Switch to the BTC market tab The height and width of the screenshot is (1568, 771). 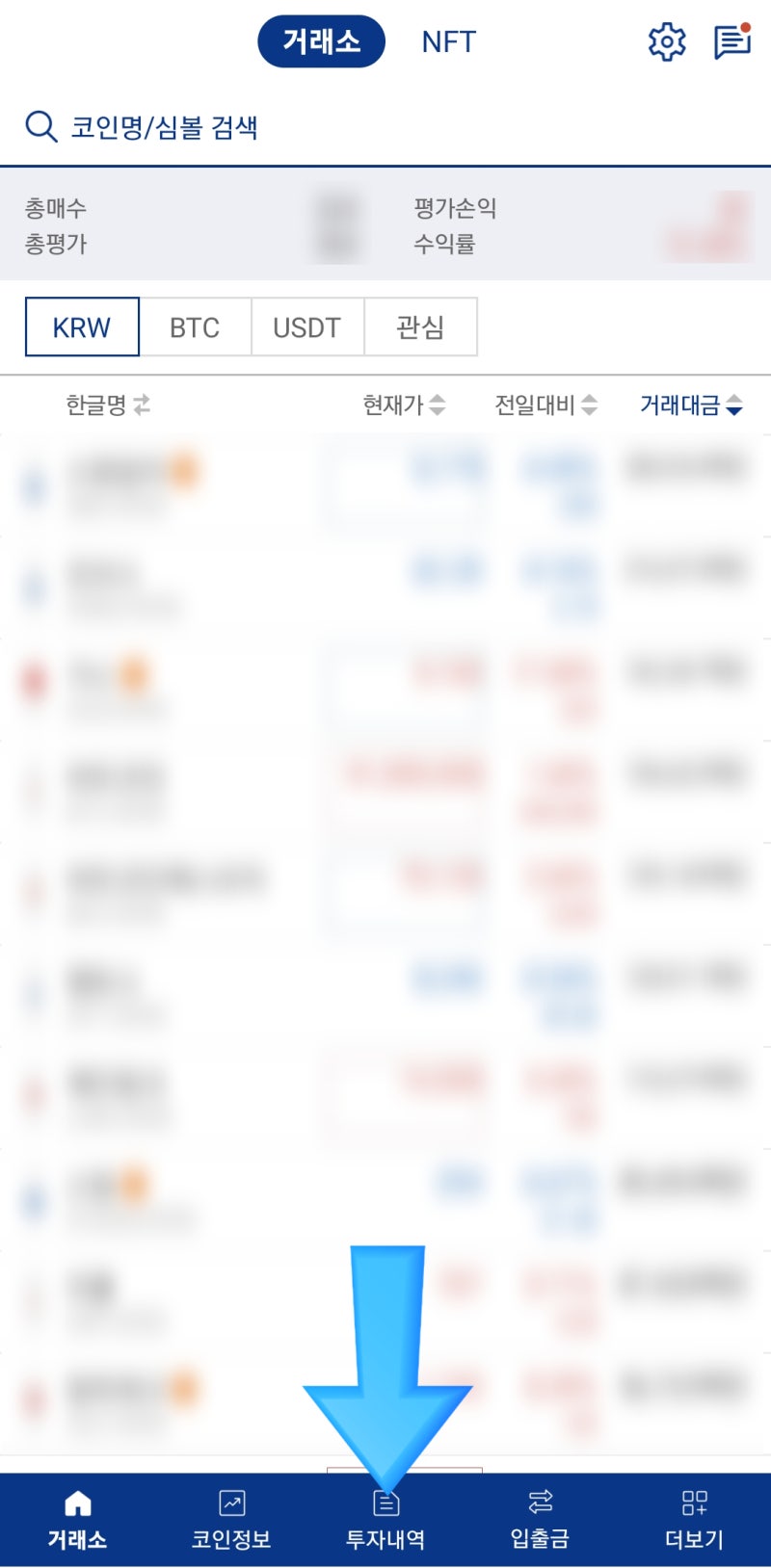195,327
